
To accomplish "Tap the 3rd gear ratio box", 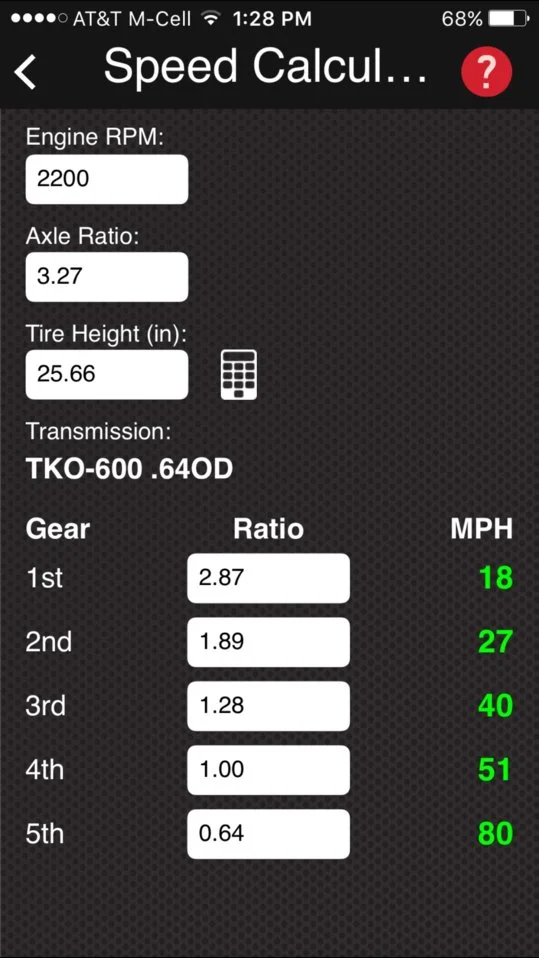I will [x=268, y=706].
